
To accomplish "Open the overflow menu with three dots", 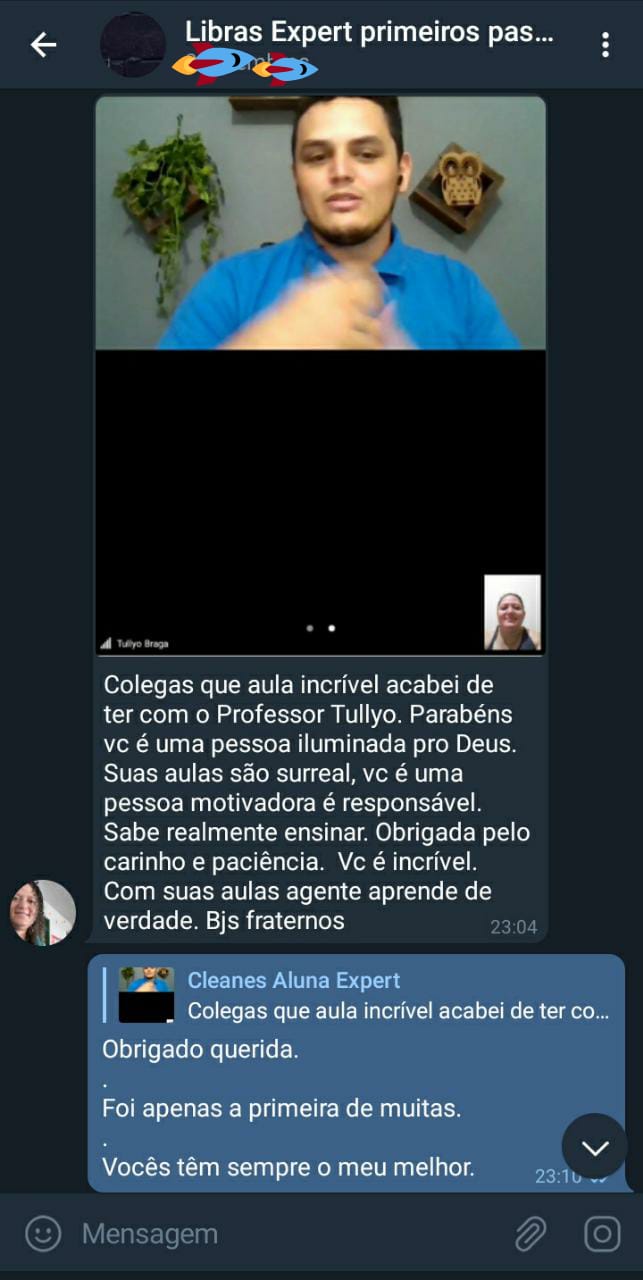I will (605, 45).
